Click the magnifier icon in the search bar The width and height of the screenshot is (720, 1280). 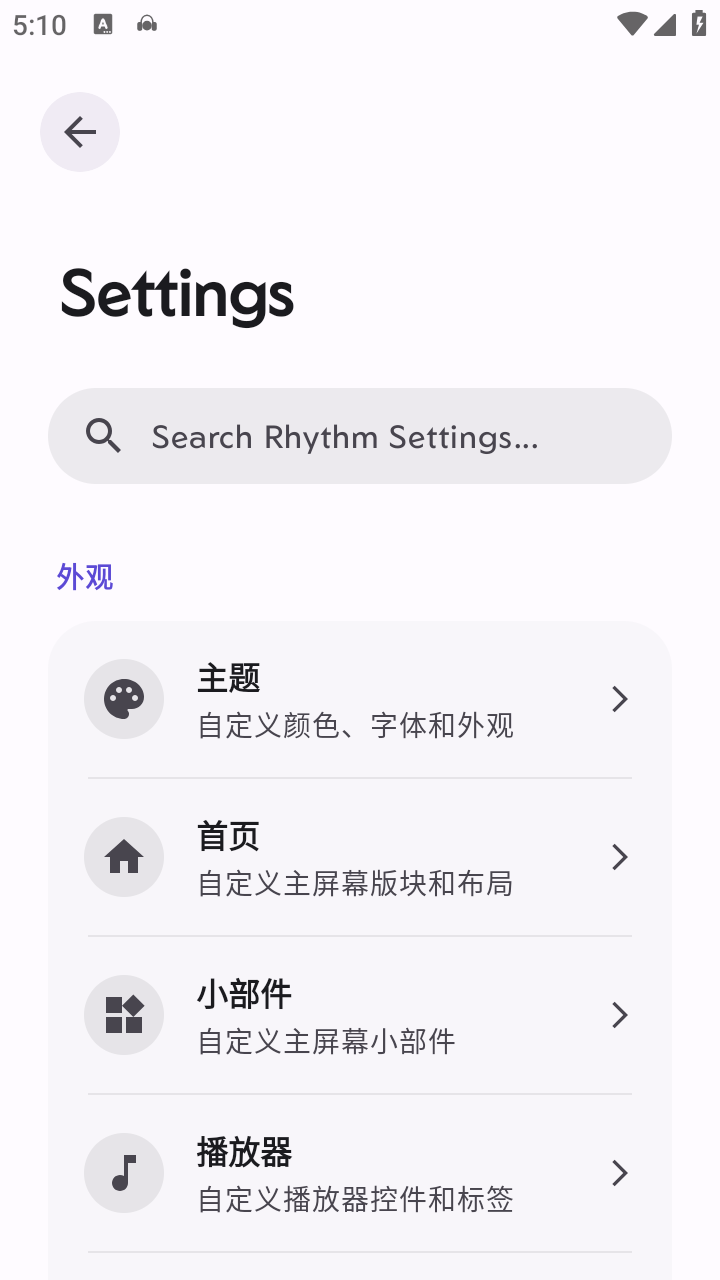pyautogui.click(x=103, y=436)
